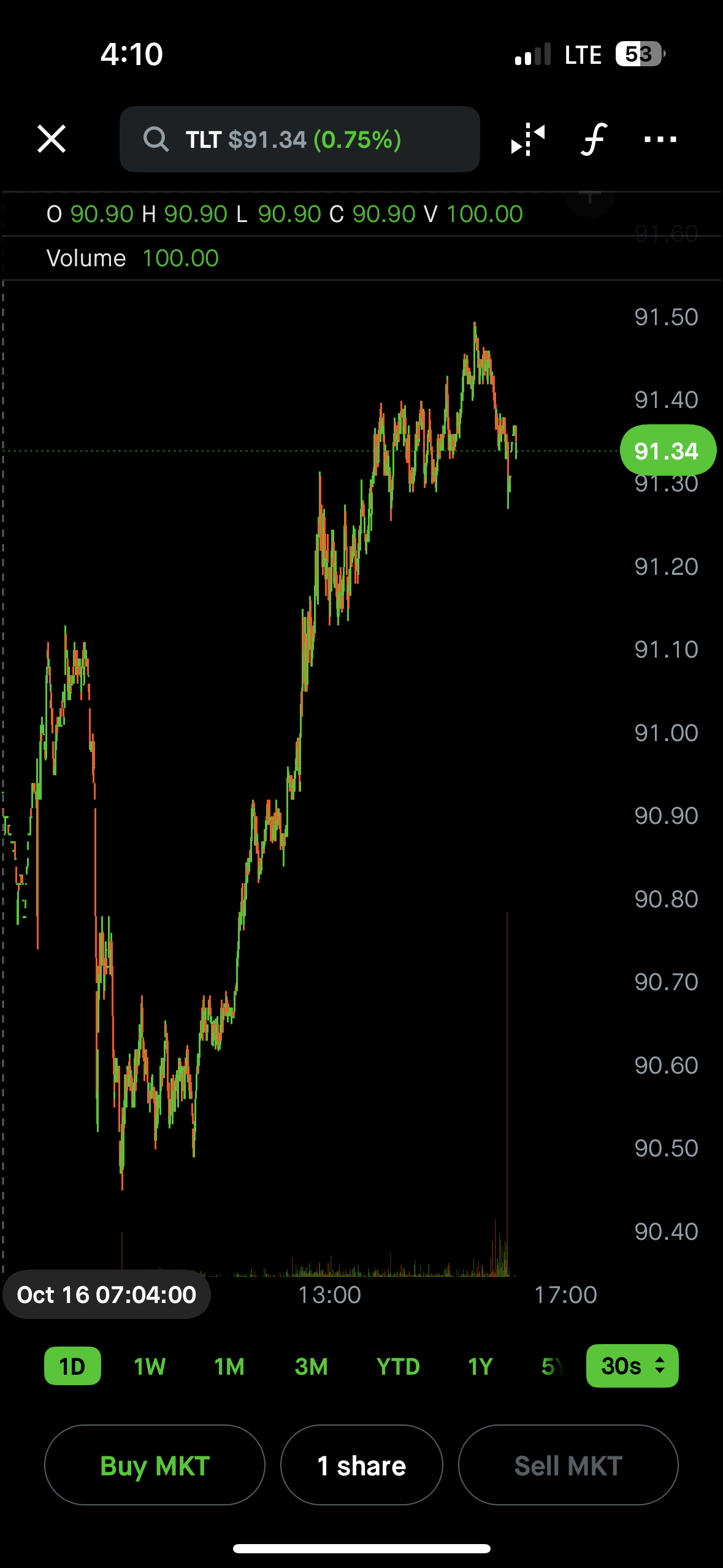Image resolution: width=723 pixels, height=1568 pixels.
Task: Switch to the 1M time range
Action: [x=229, y=1366]
